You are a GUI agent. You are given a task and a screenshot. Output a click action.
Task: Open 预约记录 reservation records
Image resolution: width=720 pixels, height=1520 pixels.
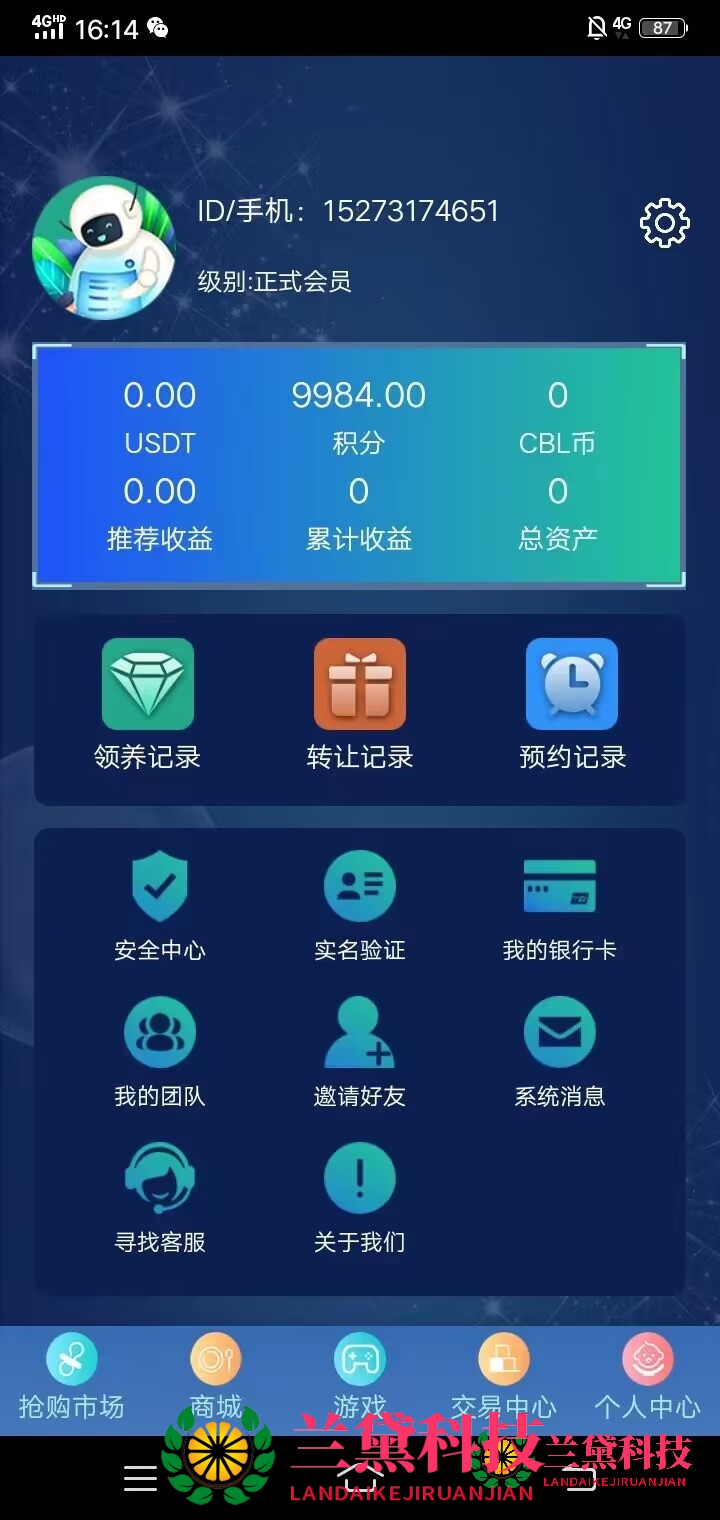[572, 684]
